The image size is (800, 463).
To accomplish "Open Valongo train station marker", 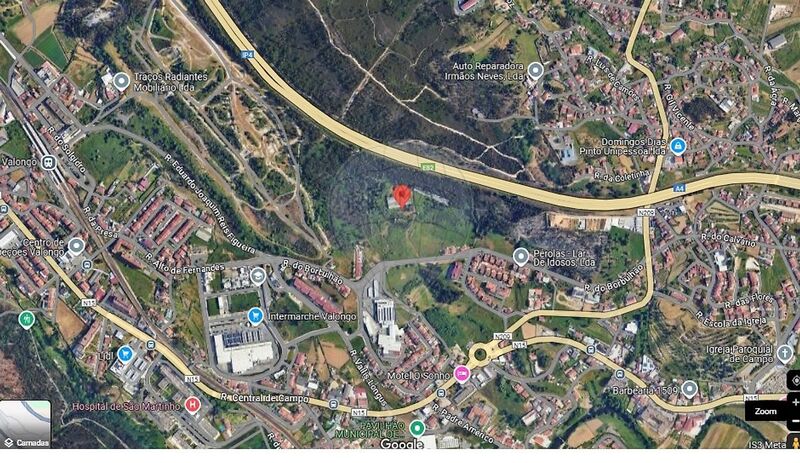I will 48,161.
